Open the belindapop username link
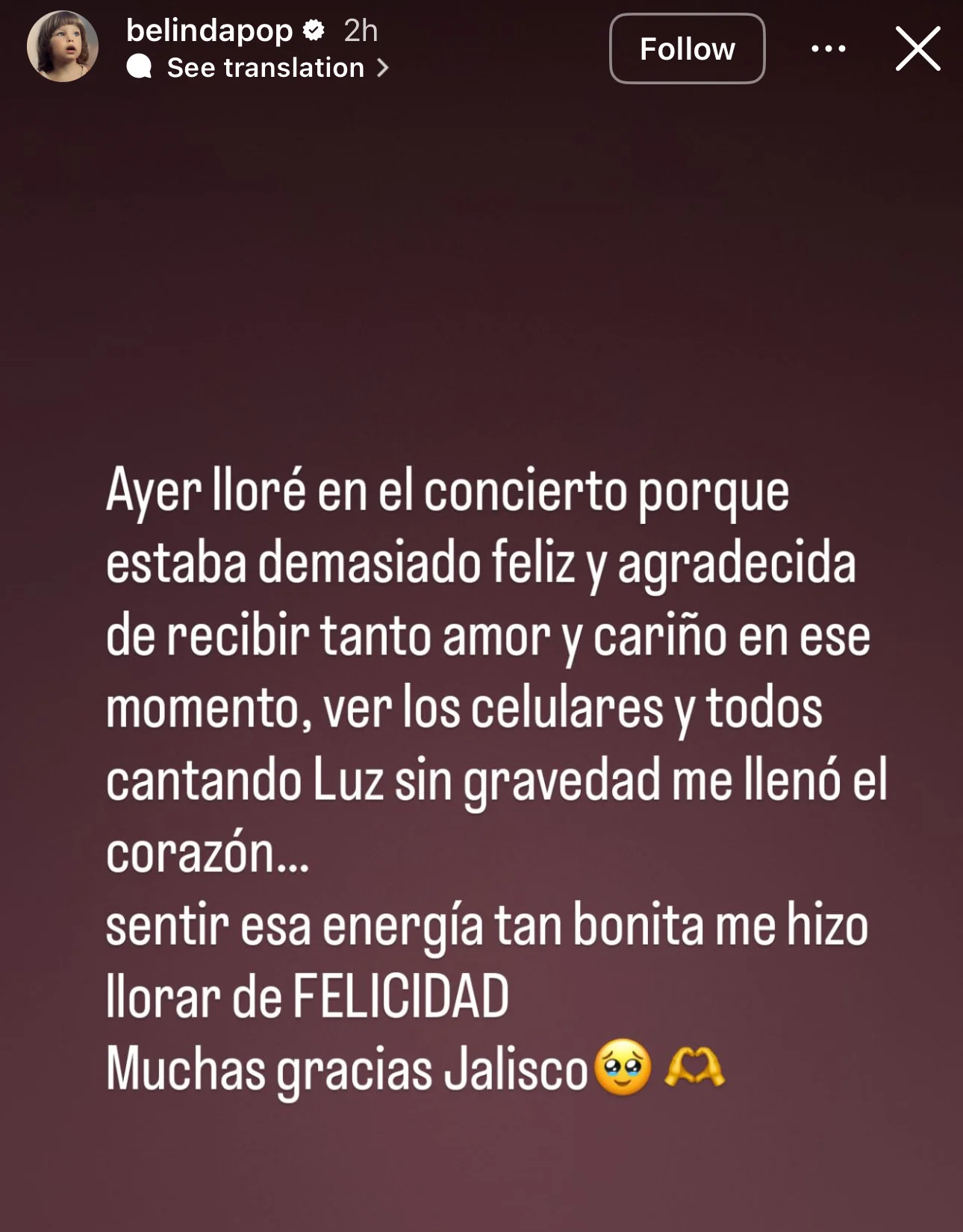Image resolution: width=963 pixels, height=1232 pixels. pos(209,31)
